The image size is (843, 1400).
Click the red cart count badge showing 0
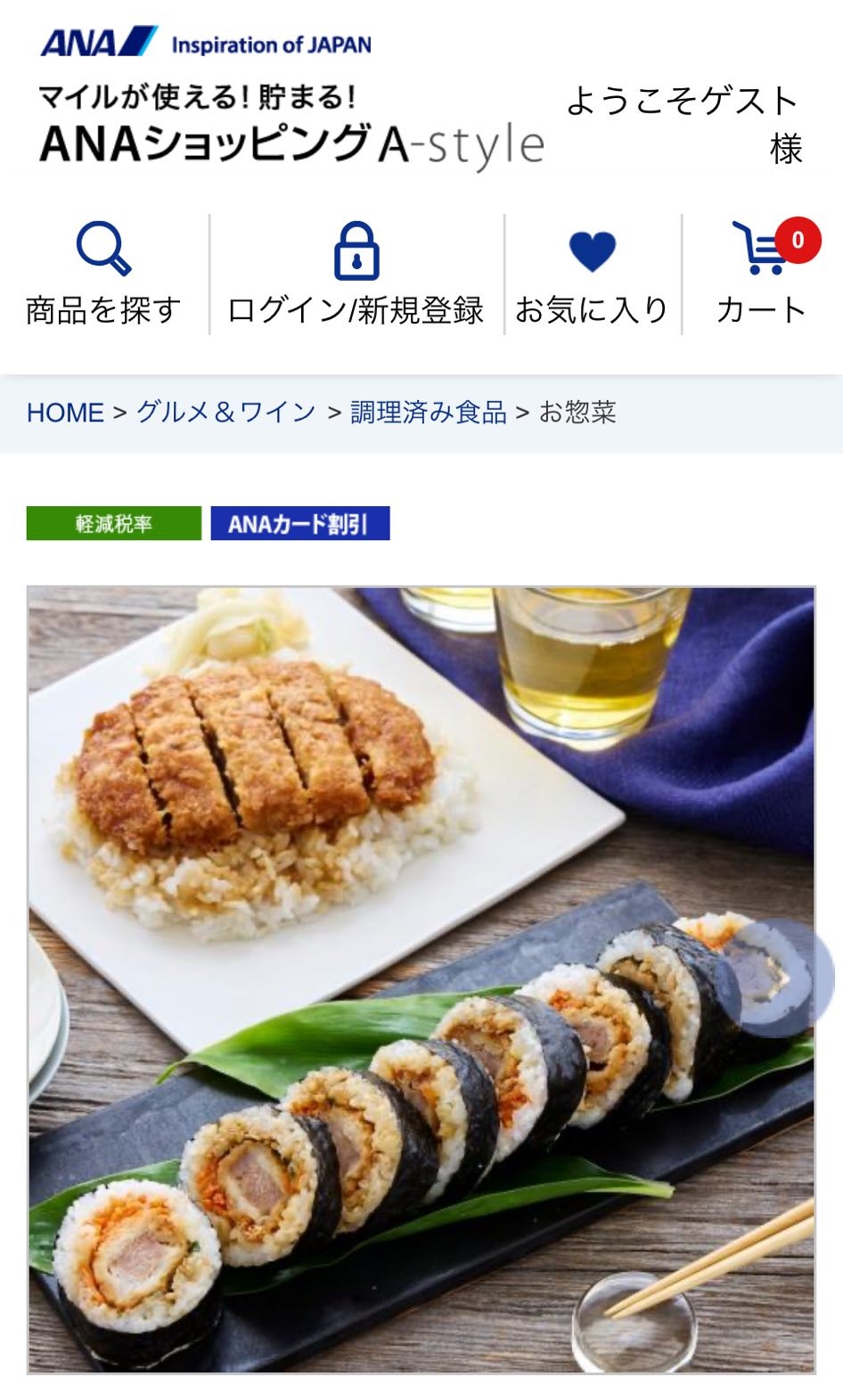pos(798,239)
